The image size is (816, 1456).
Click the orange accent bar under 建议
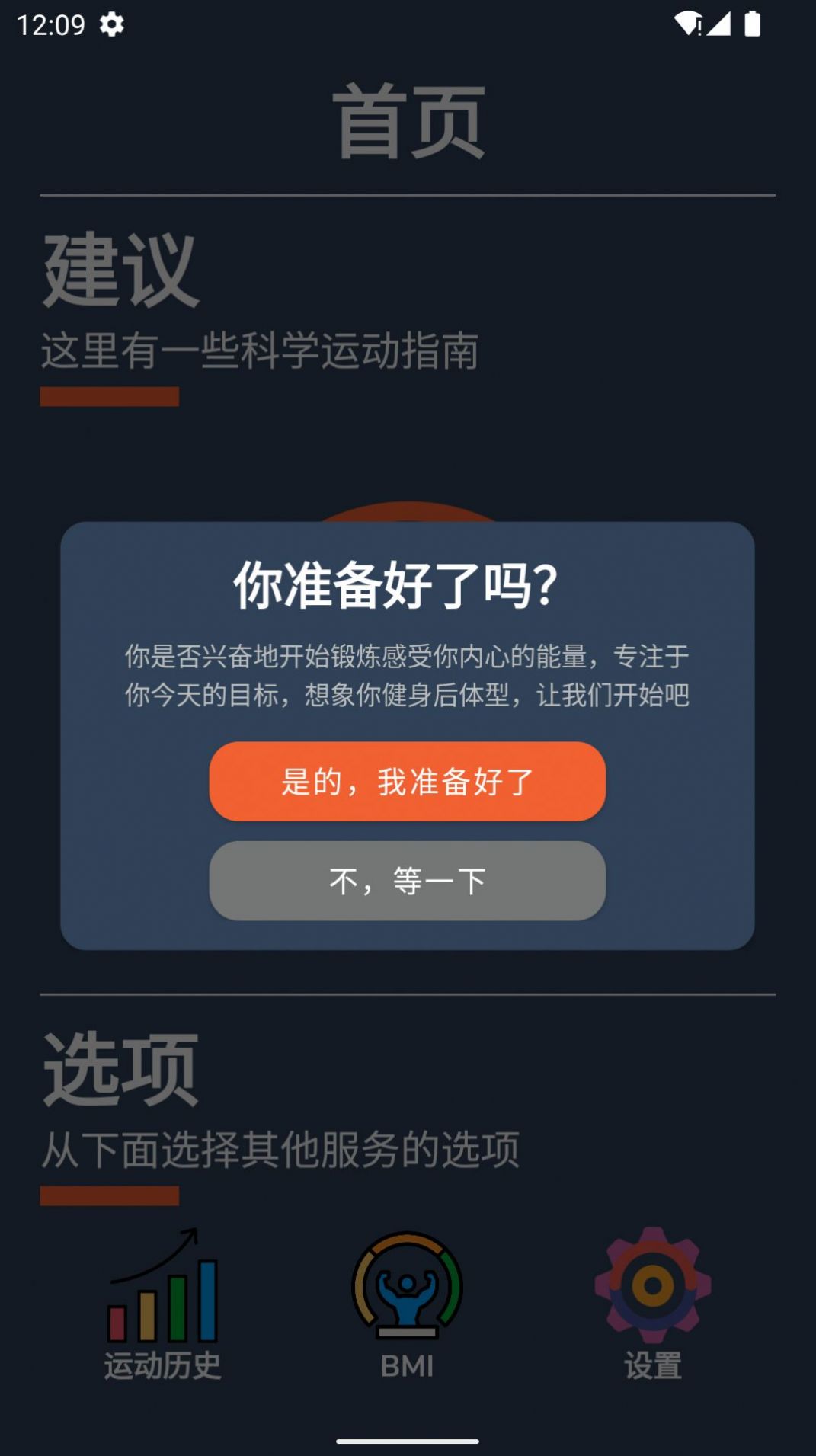point(109,396)
